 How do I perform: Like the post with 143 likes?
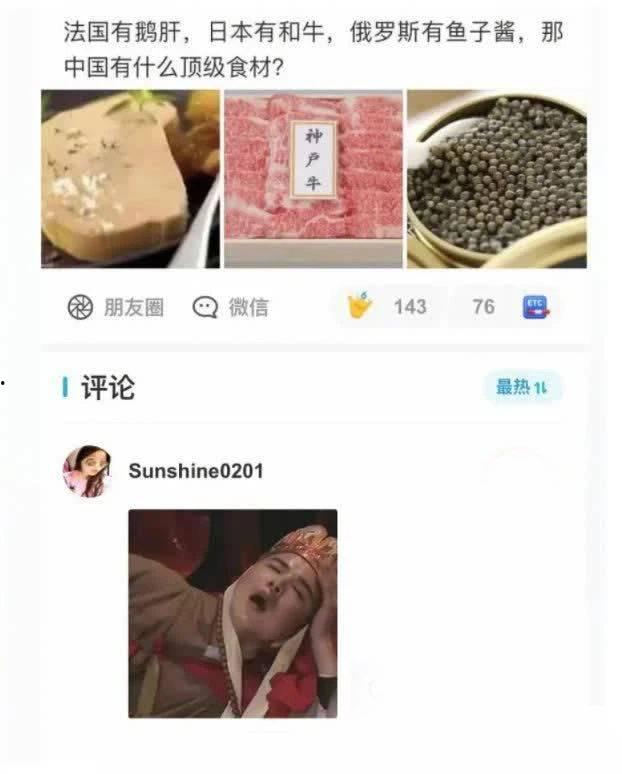point(389,306)
